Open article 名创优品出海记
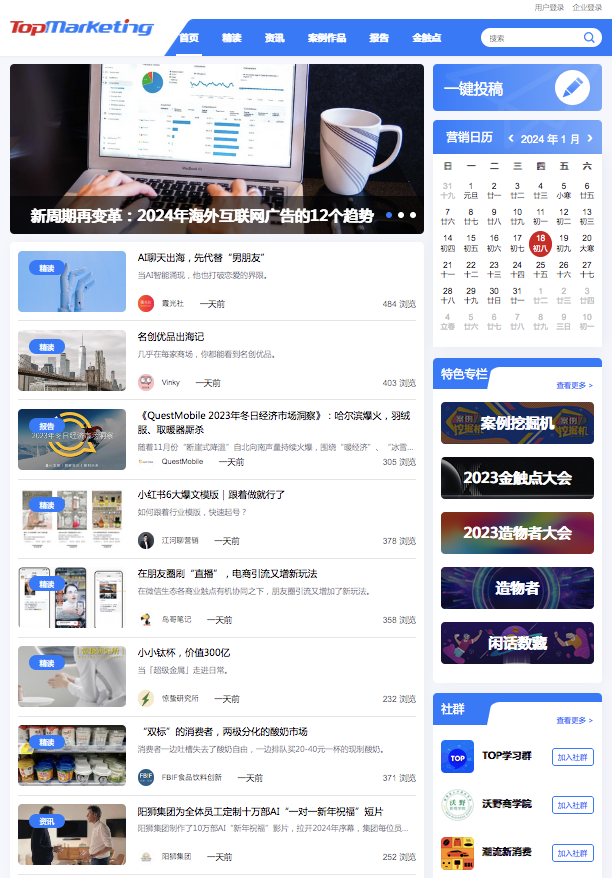Image resolution: width=612 pixels, height=878 pixels. [170, 336]
